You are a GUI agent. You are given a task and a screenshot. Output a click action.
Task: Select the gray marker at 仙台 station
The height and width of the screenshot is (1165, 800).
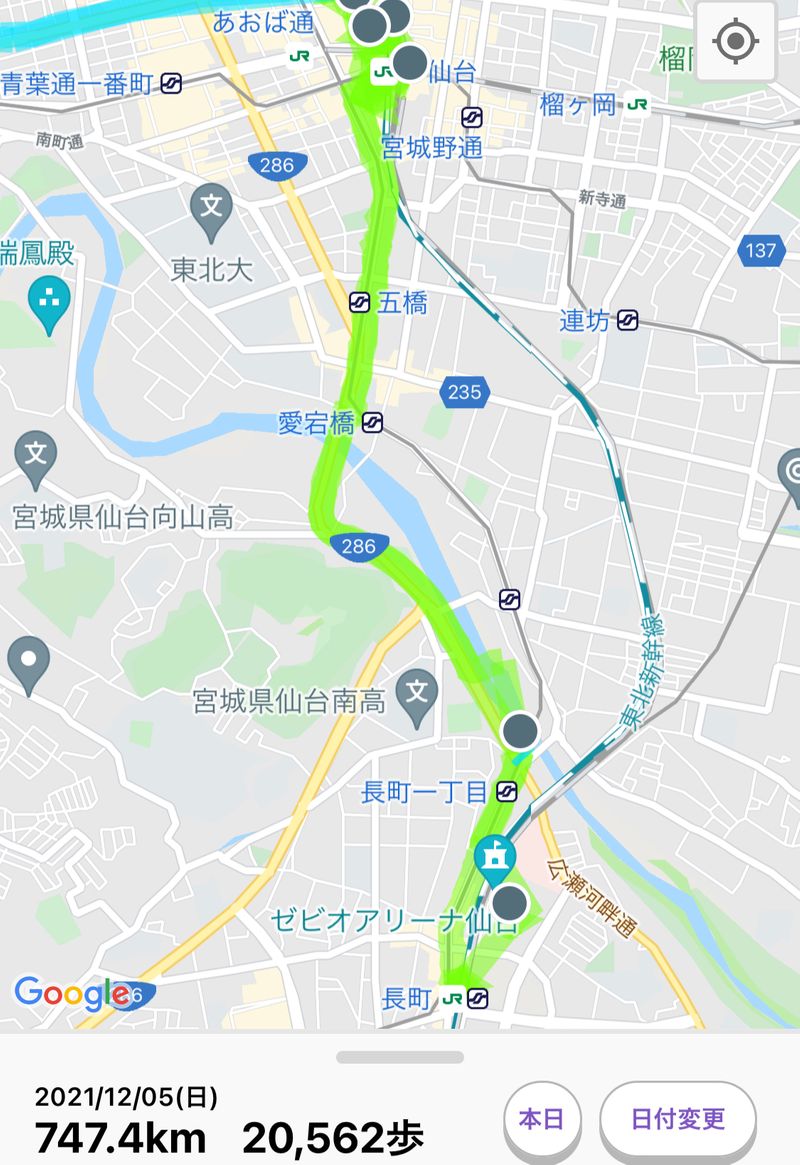point(410,62)
